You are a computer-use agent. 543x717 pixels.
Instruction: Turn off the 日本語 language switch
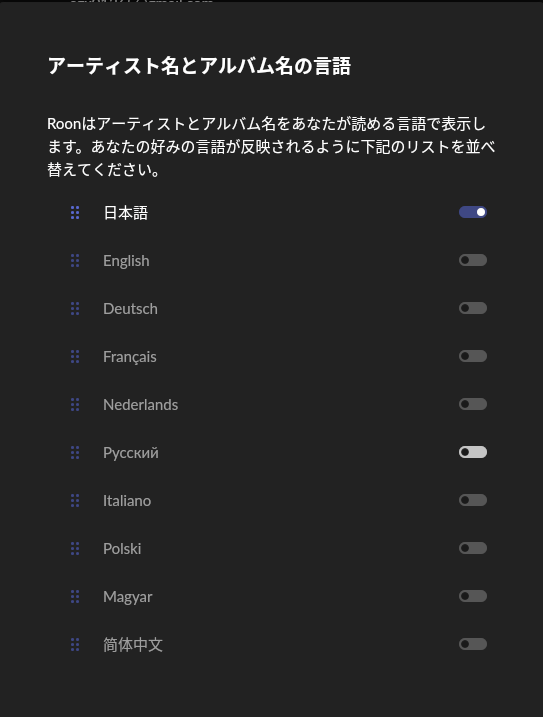click(473, 212)
